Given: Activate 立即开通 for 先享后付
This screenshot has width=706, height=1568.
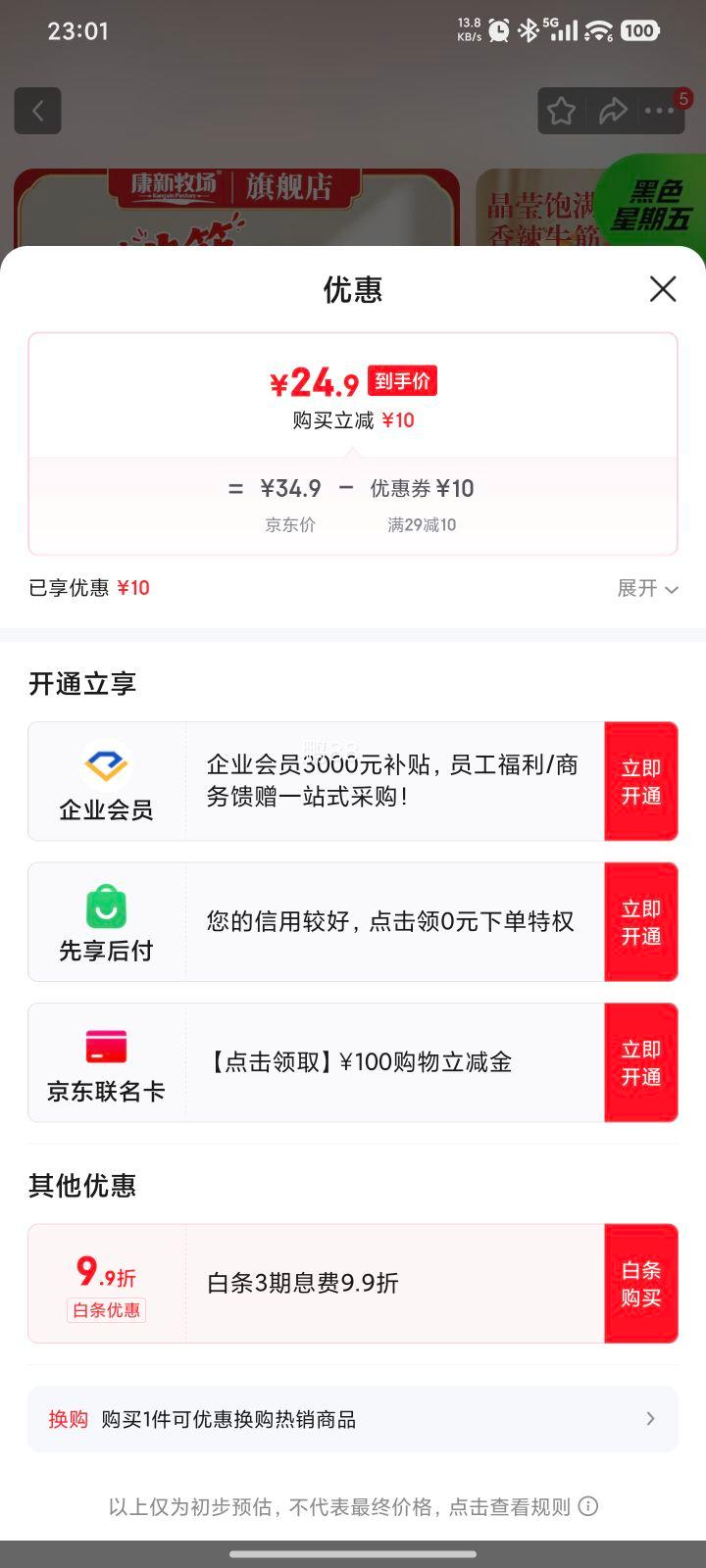Looking at the screenshot, I should pyautogui.click(x=640, y=922).
